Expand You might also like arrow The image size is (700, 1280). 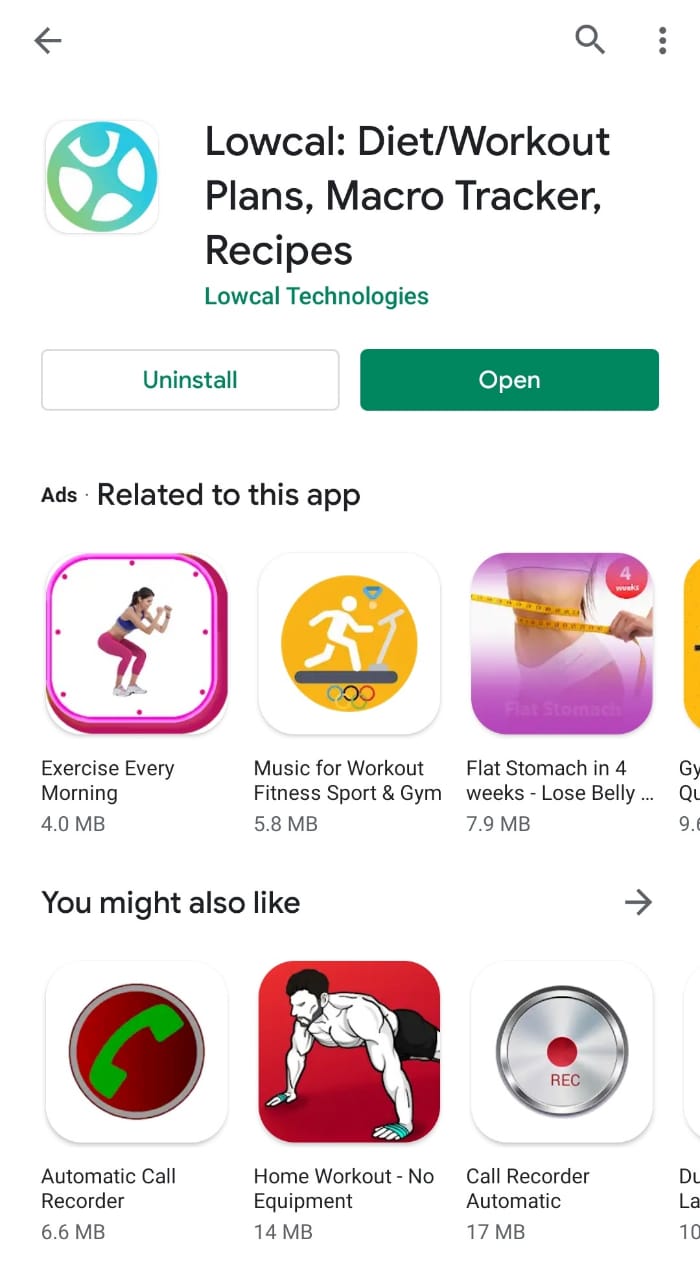tap(637, 902)
